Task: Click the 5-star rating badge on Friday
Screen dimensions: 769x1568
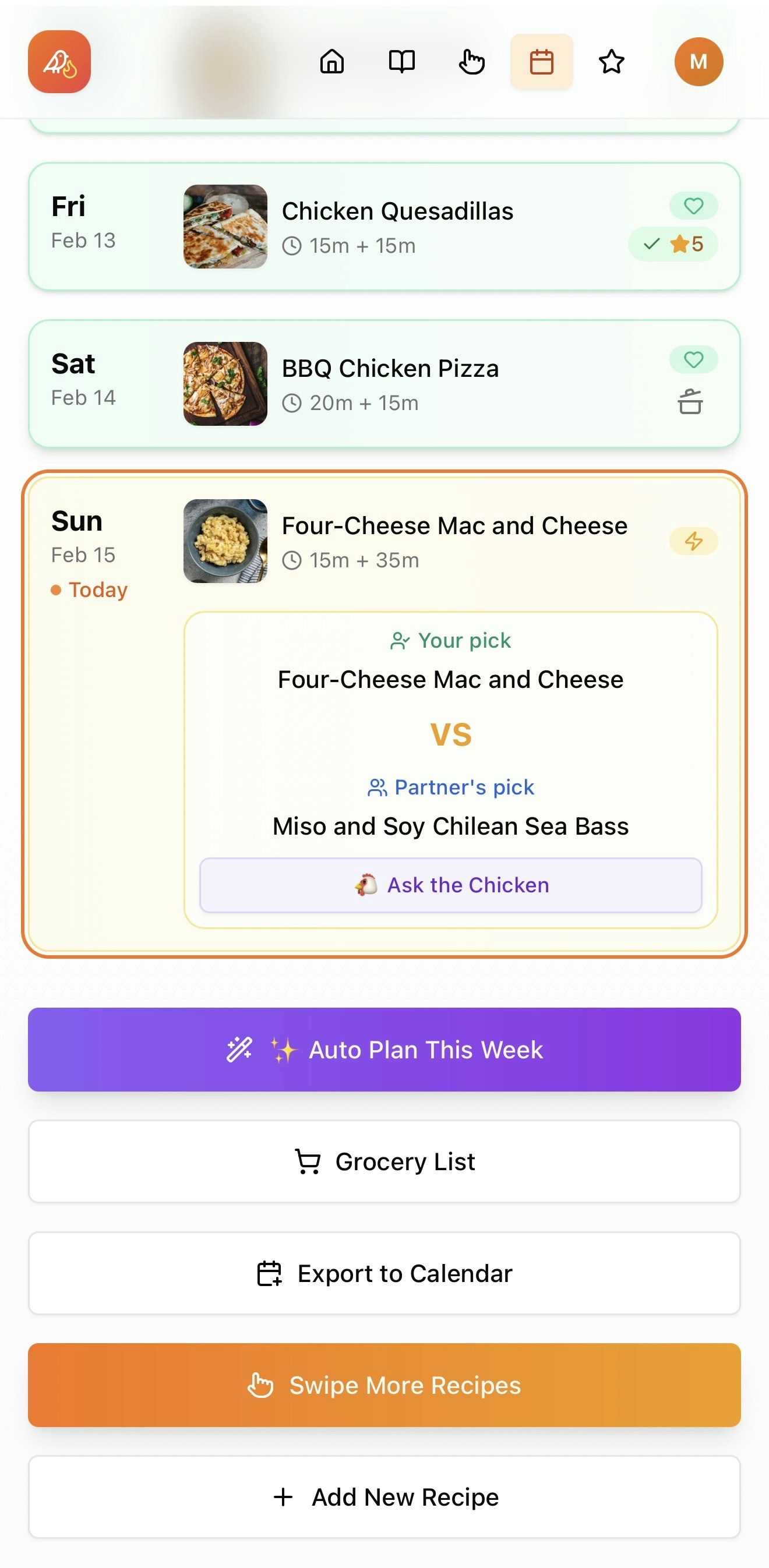Action: (687, 244)
